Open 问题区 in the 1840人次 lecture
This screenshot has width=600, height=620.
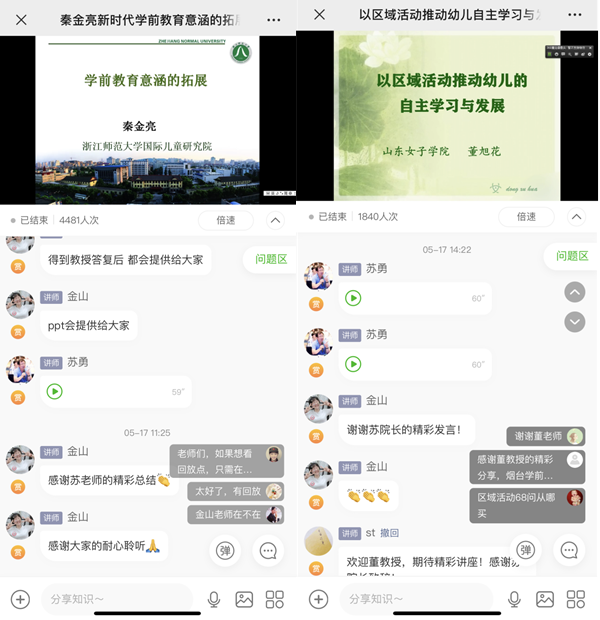(572, 257)
